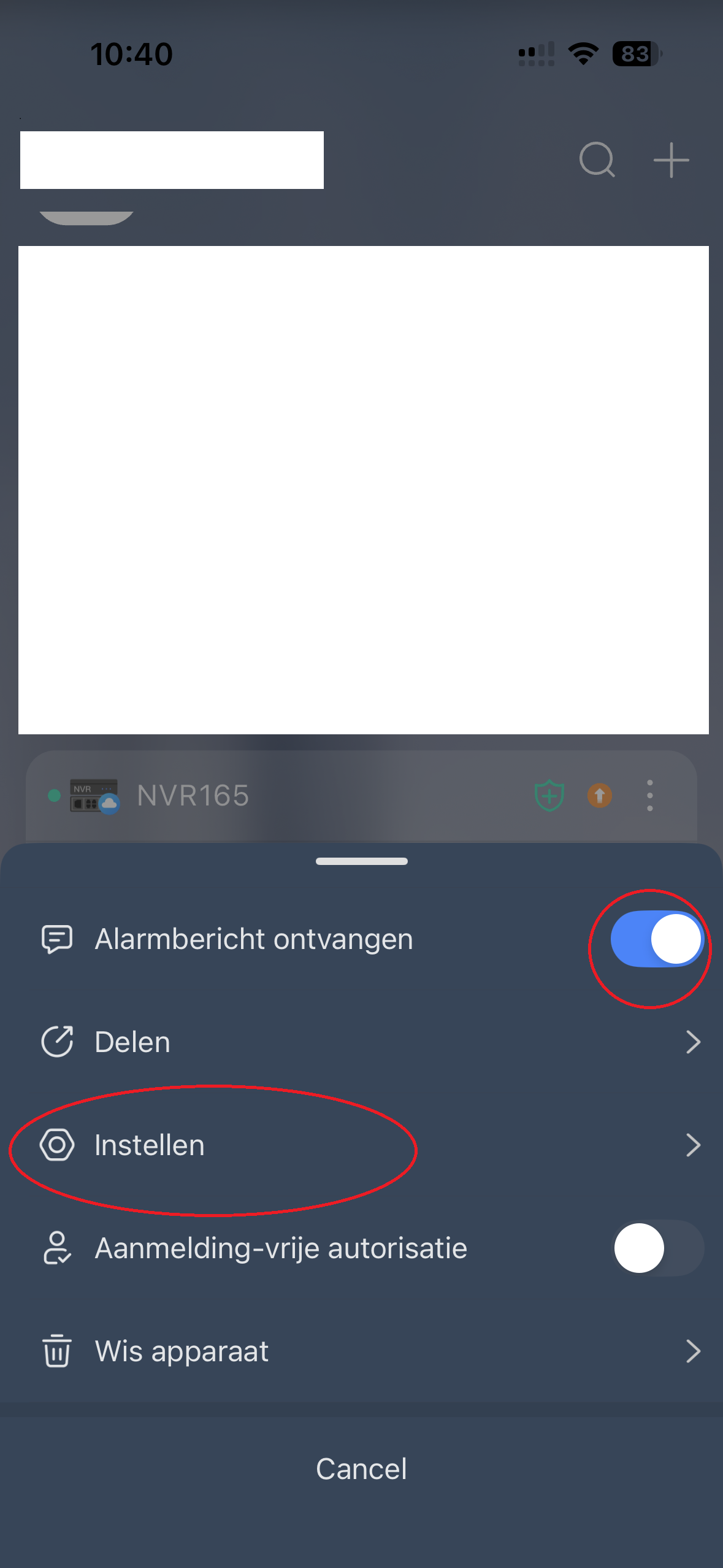Tap the green shield icon on NVR165
The image size is (723, 1568).
pos(549,796)
